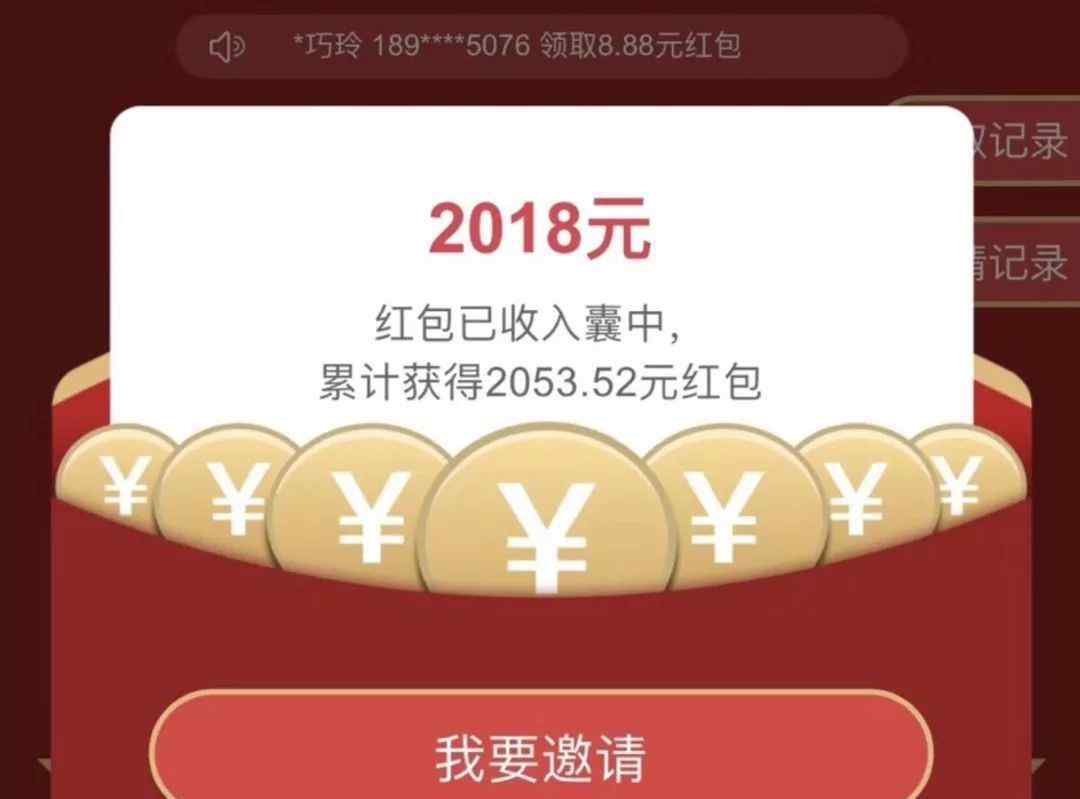Open the 邀请记录 side button

pos(1022,262)
